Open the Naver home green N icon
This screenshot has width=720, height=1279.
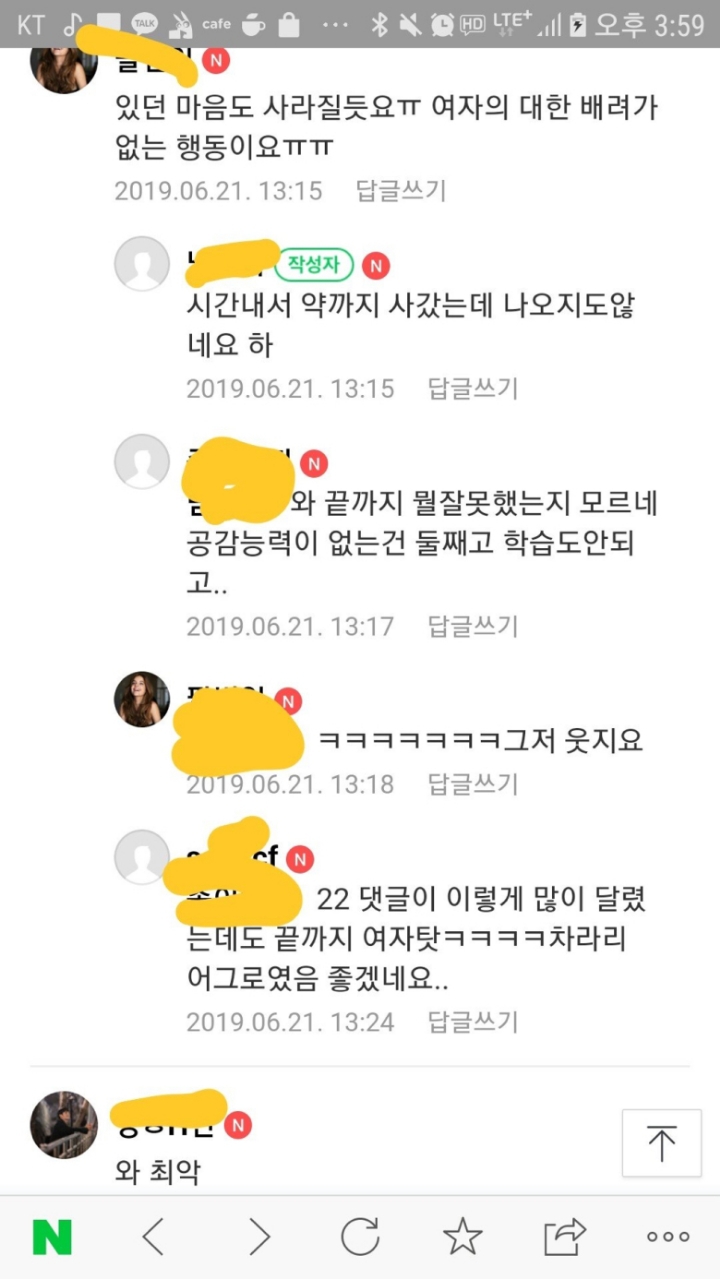coord(52,1237)
